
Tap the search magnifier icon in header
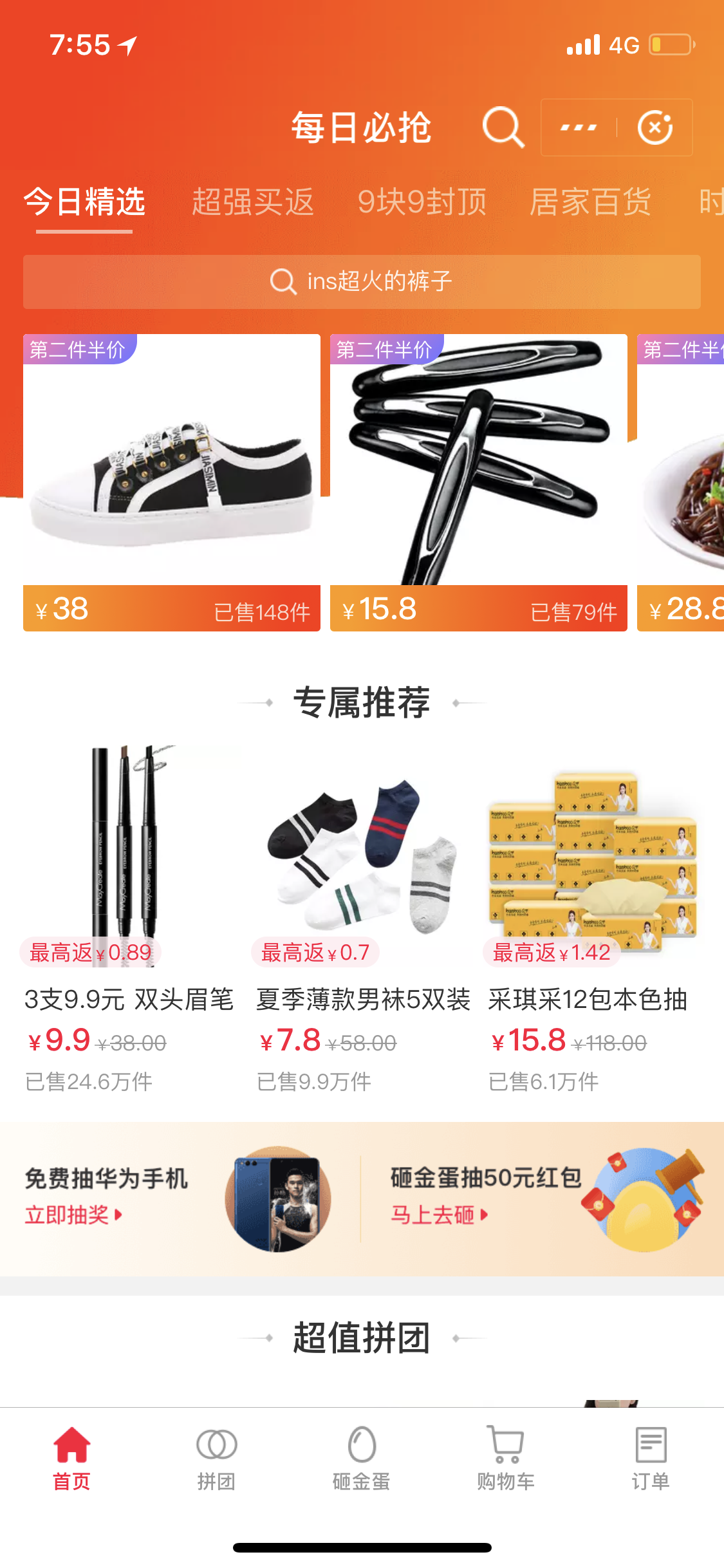tap(503, 127)
